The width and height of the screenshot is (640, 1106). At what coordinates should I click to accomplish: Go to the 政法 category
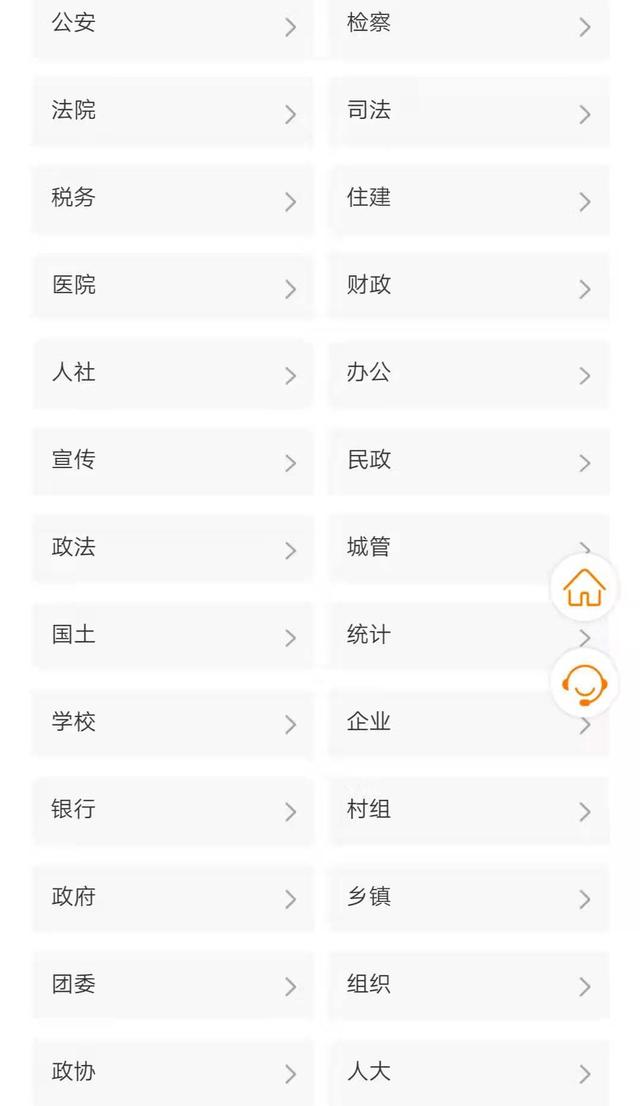(x=173, y=548)
